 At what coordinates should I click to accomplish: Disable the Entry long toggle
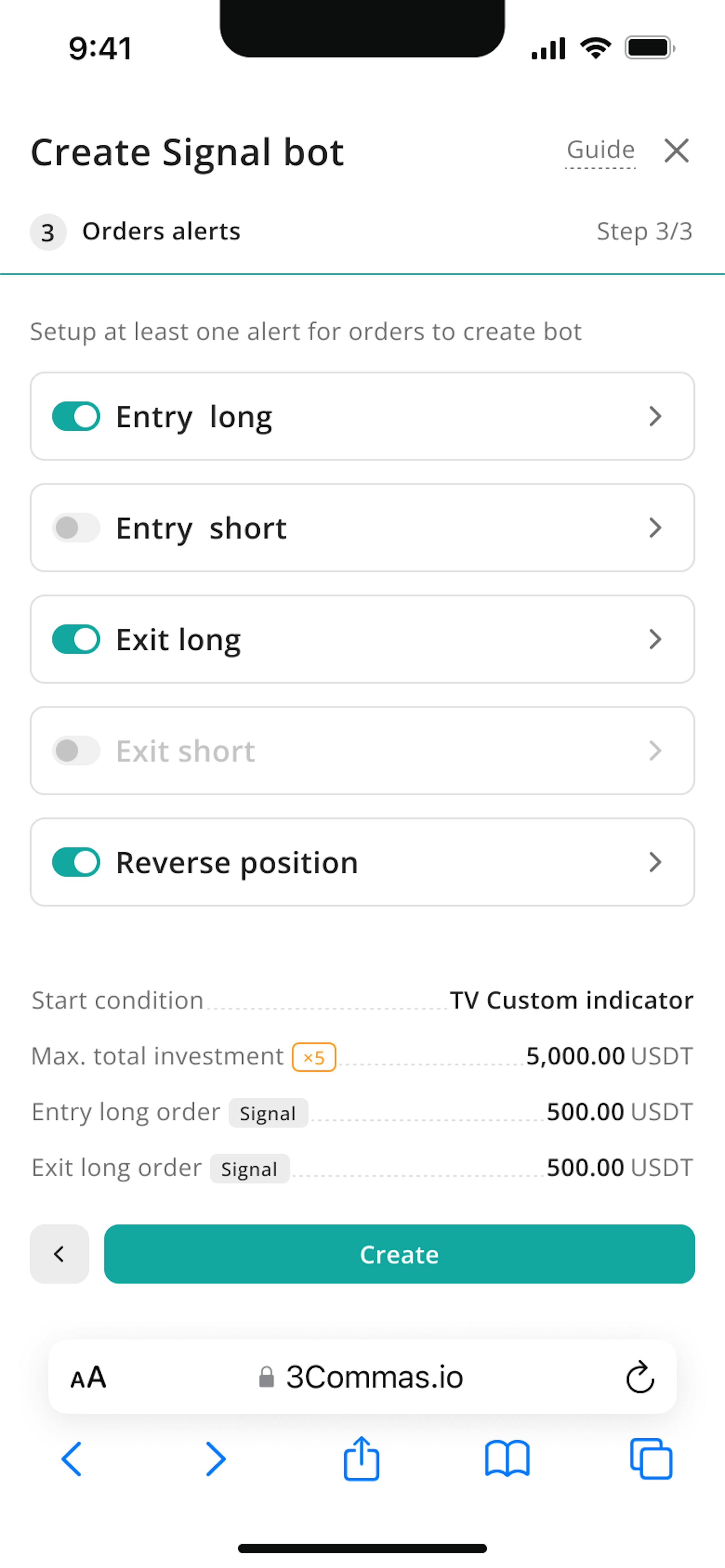75,416
